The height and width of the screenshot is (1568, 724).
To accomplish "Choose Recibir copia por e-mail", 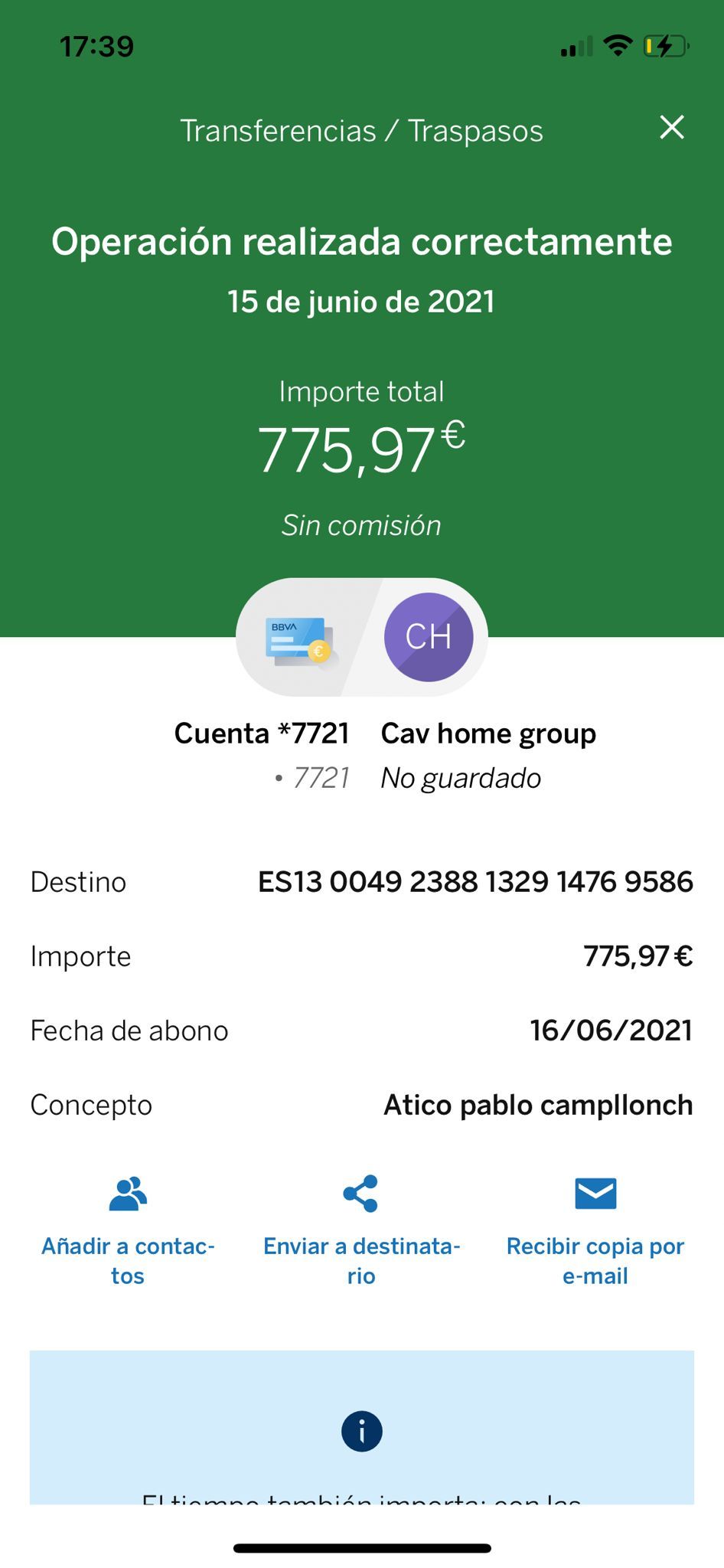I will 595,1231.
